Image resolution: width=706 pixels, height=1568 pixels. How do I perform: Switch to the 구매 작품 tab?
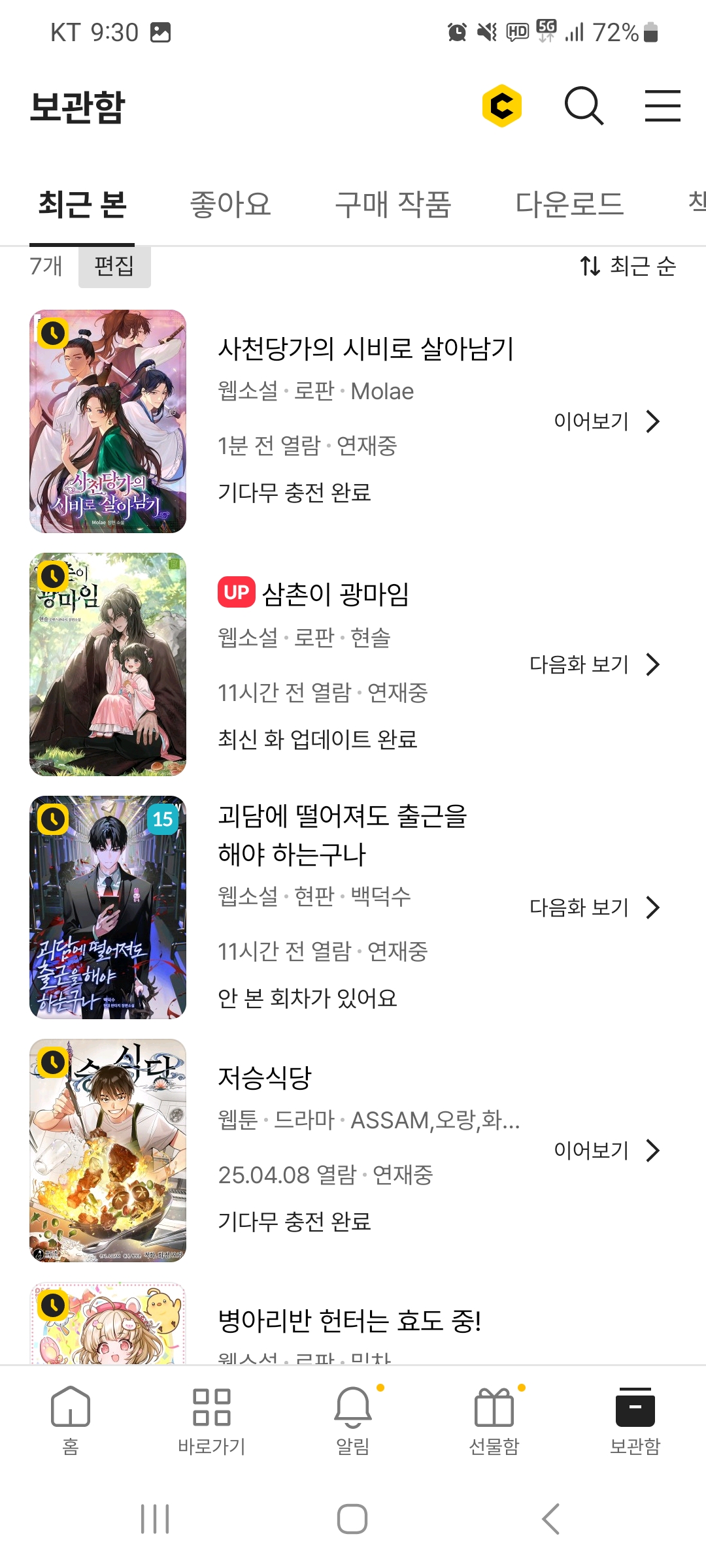[x=393, y=204]
